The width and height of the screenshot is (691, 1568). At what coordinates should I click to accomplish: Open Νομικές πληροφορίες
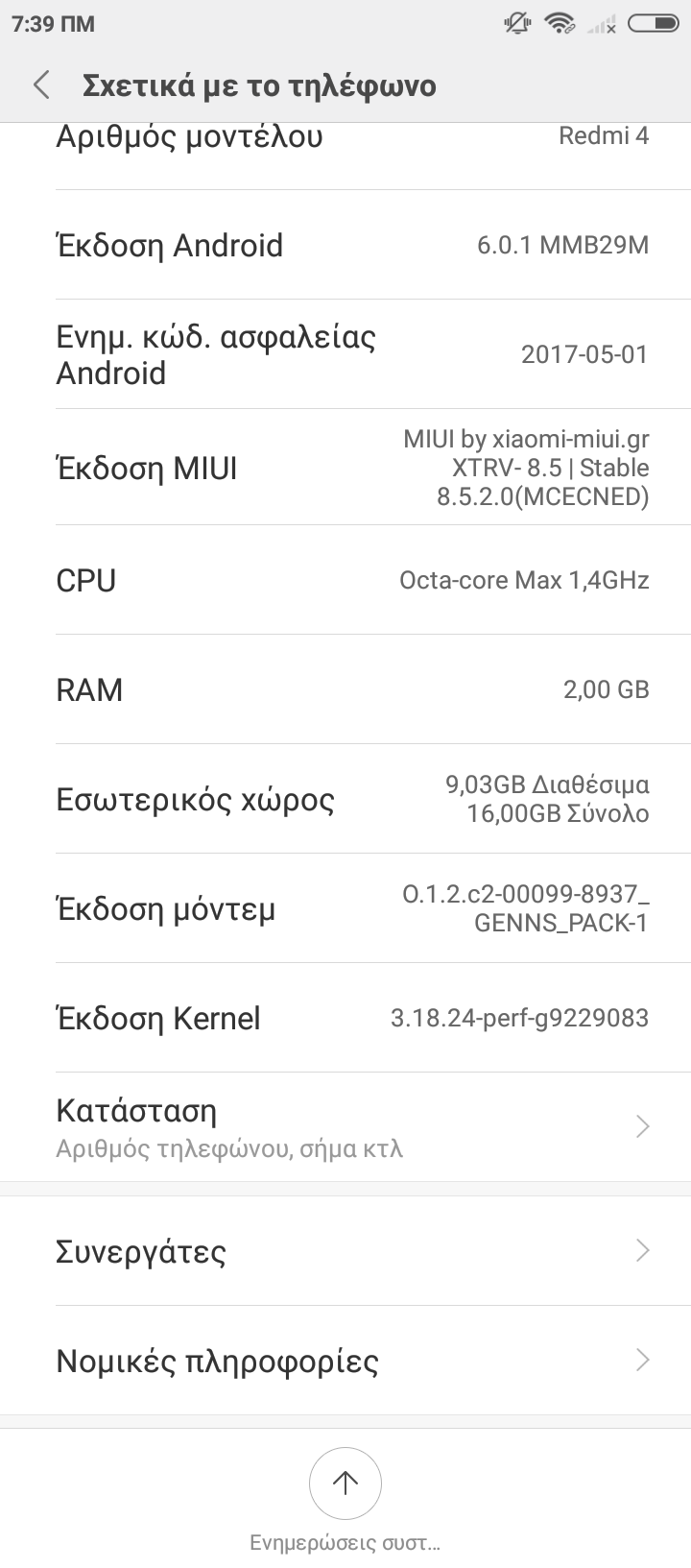345,1361
